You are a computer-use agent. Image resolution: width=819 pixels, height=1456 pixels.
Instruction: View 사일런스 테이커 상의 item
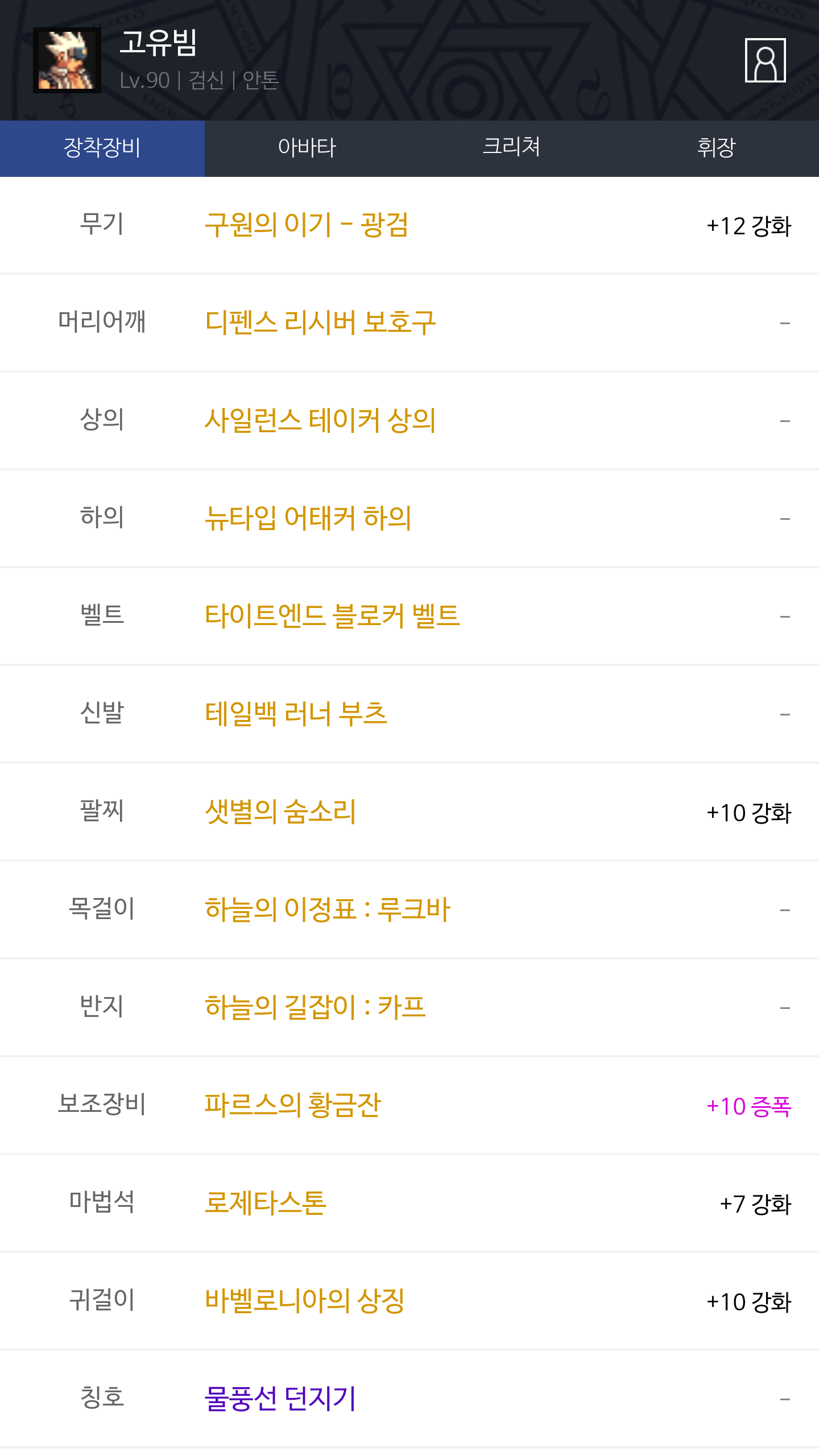[320, 421]
